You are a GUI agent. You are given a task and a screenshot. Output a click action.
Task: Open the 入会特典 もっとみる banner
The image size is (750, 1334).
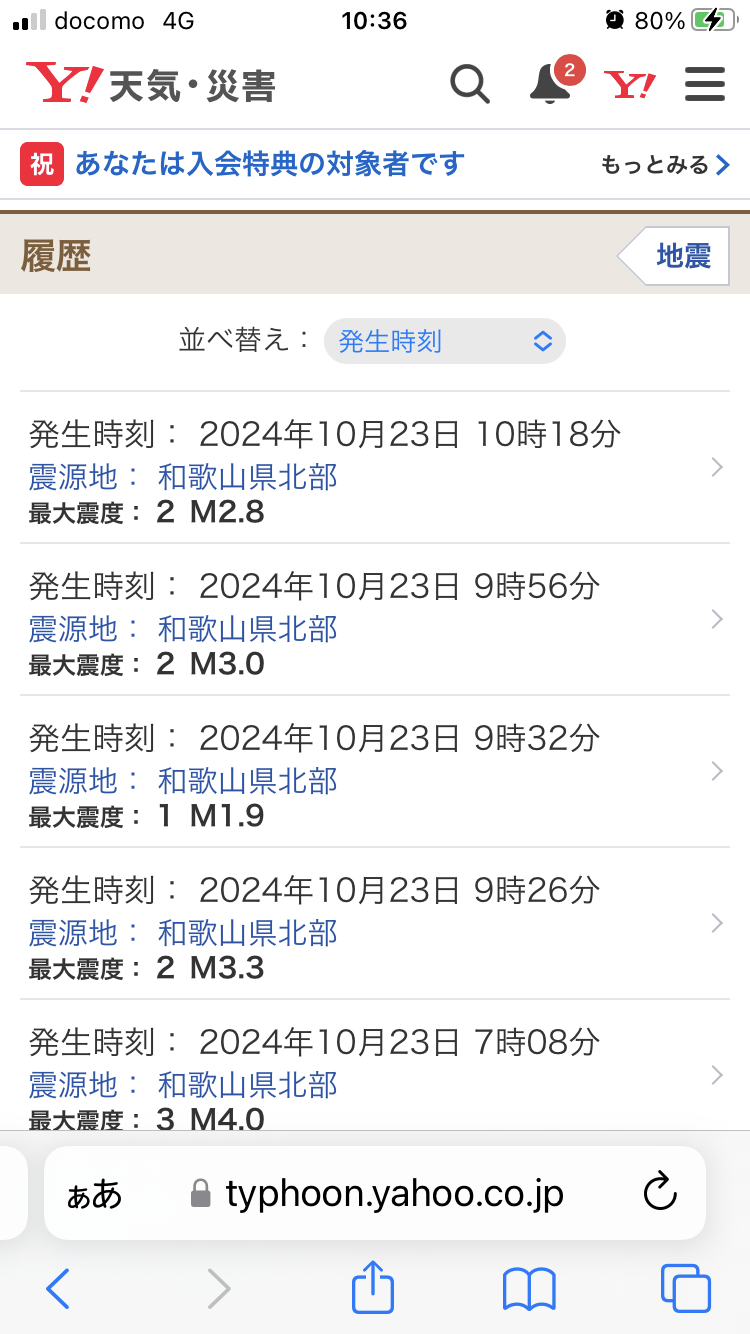(375, 164)
